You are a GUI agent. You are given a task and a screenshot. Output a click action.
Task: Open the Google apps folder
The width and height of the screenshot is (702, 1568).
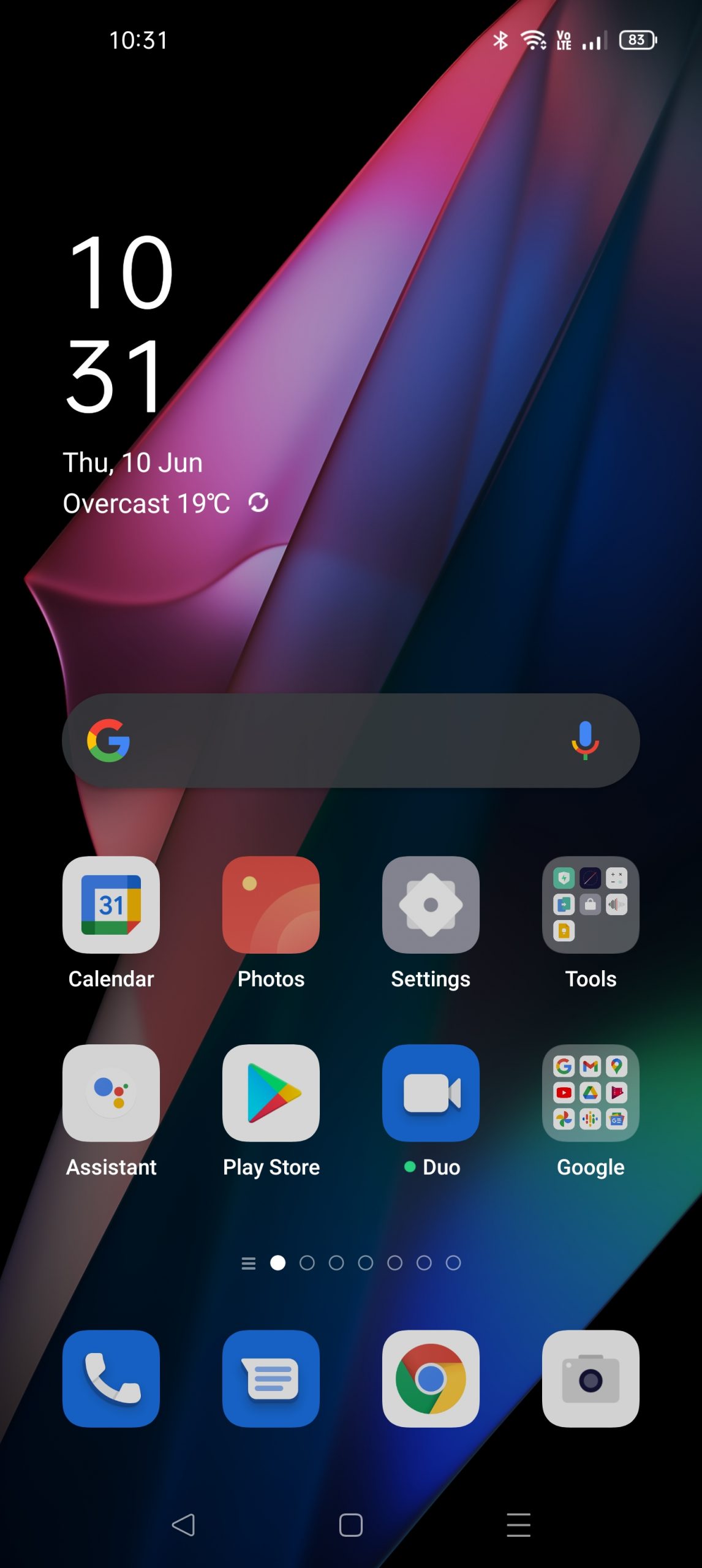click(x=591, y=1093)
